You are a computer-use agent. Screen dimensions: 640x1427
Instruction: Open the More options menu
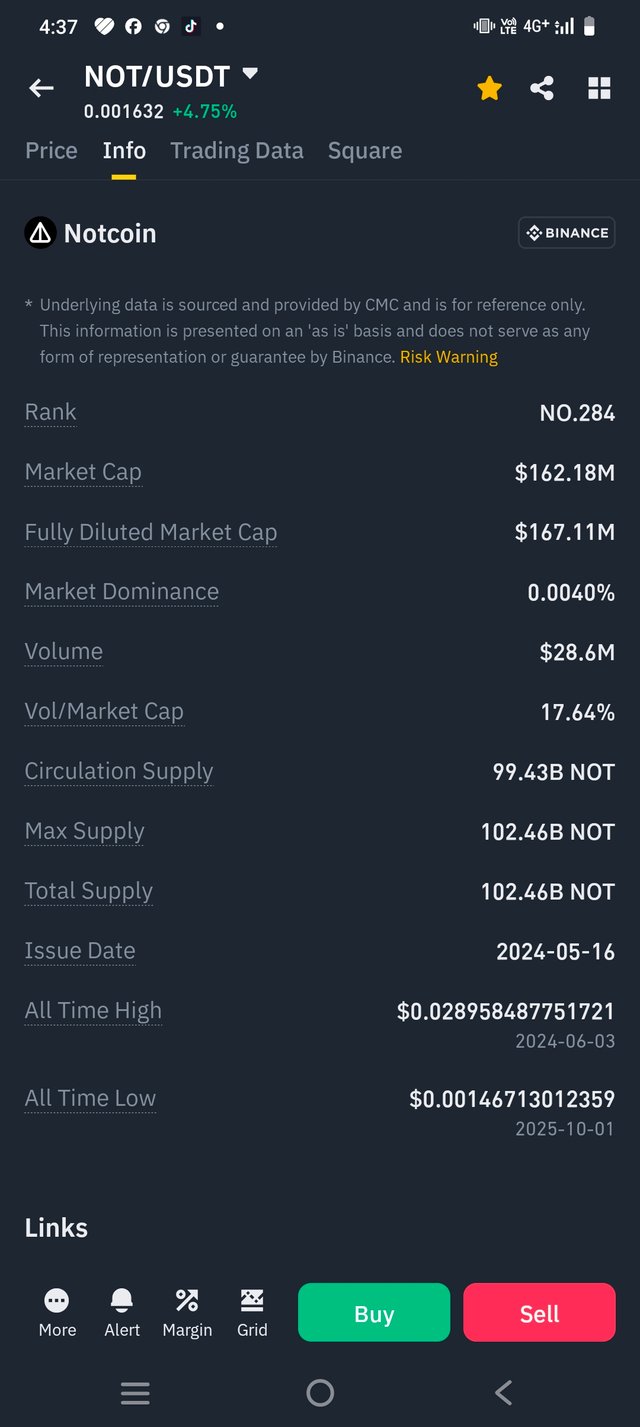click(57, 1311)
